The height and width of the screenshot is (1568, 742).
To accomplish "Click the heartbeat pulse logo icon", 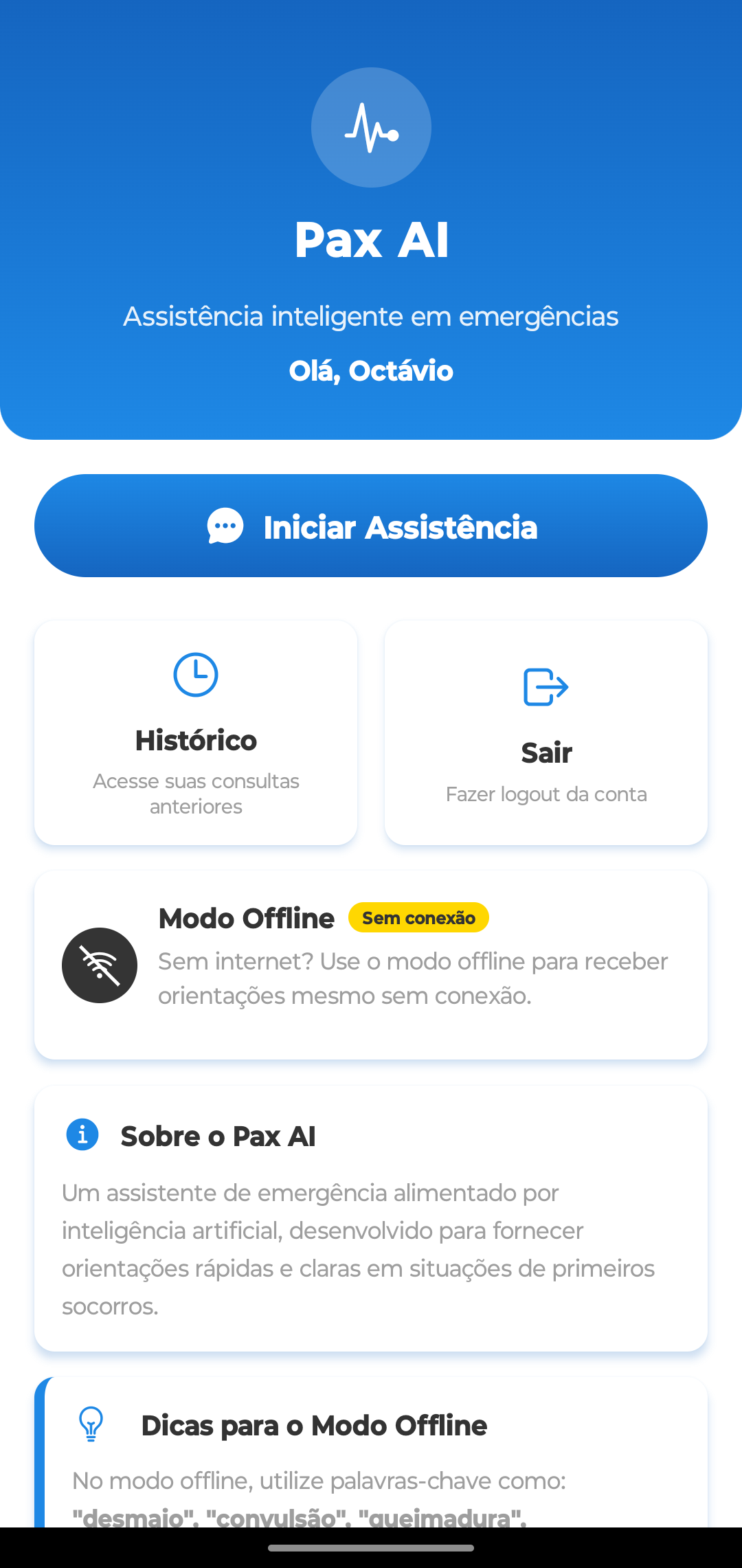I will (370, 128).
